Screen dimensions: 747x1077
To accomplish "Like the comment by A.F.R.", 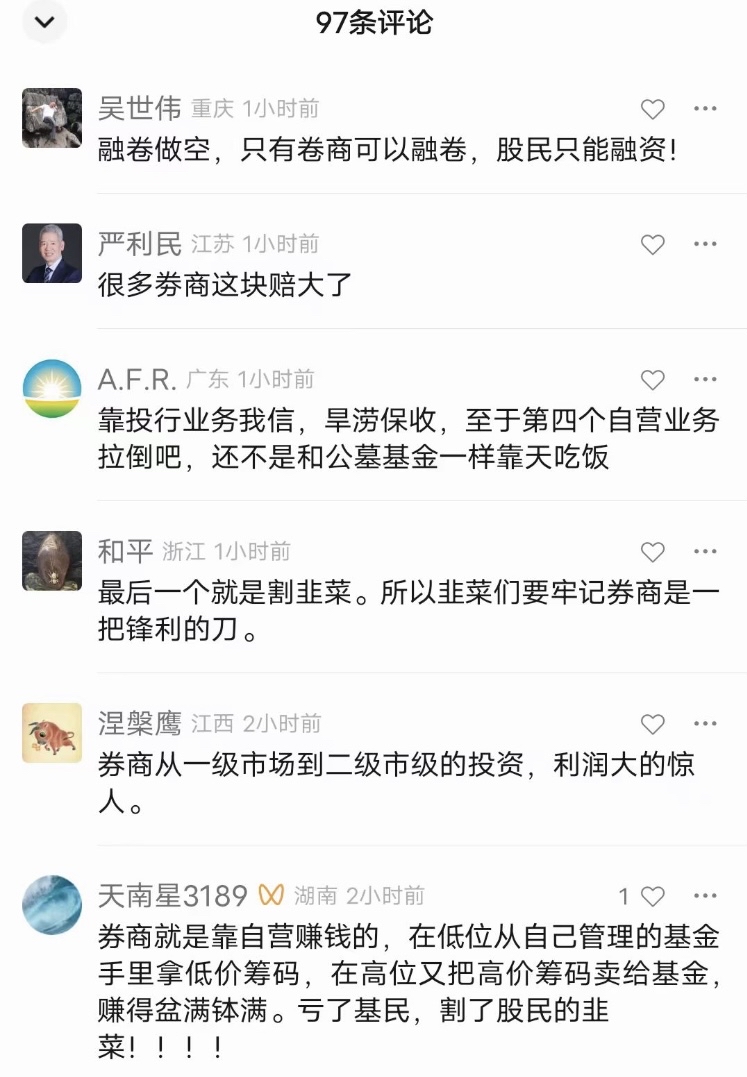I will tap(652, 380).
